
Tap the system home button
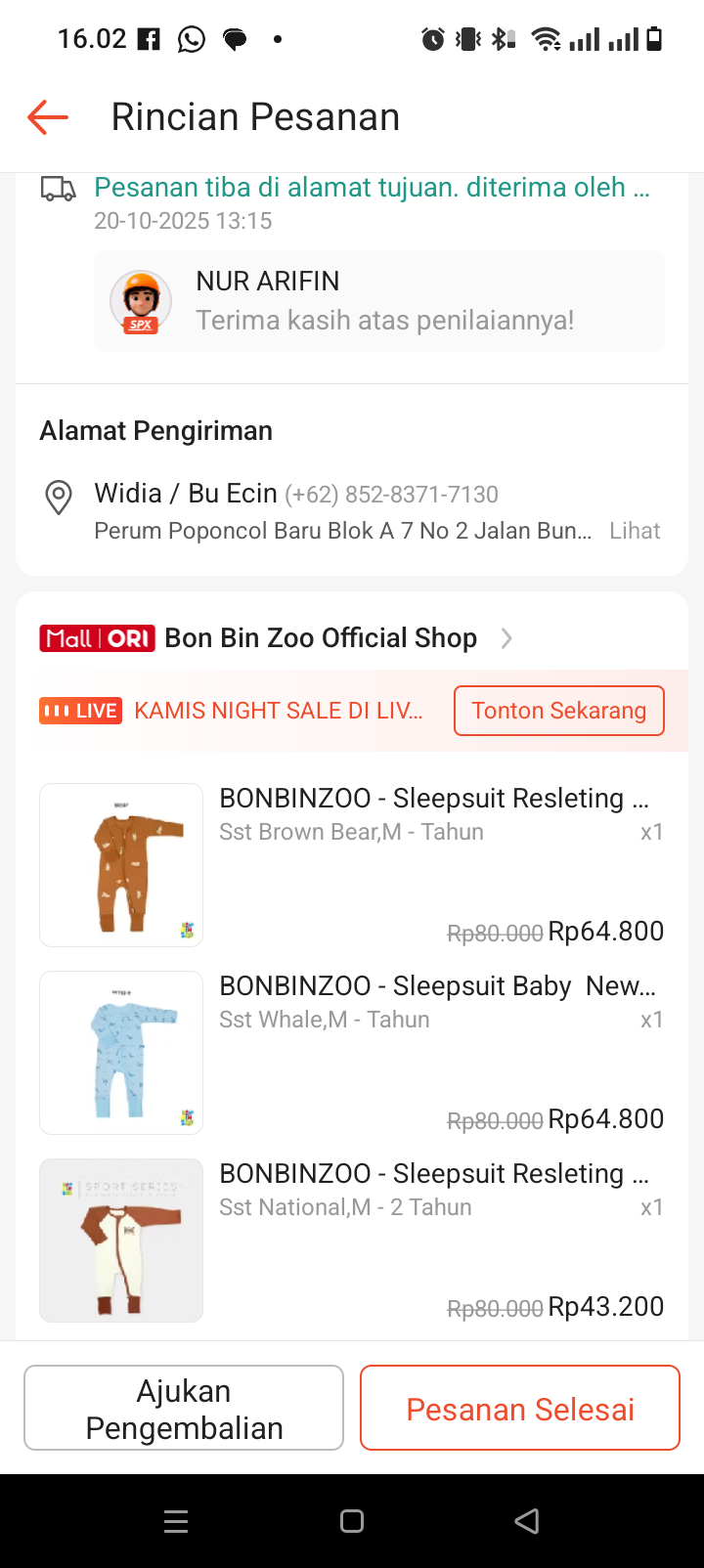coord(352,1521)
